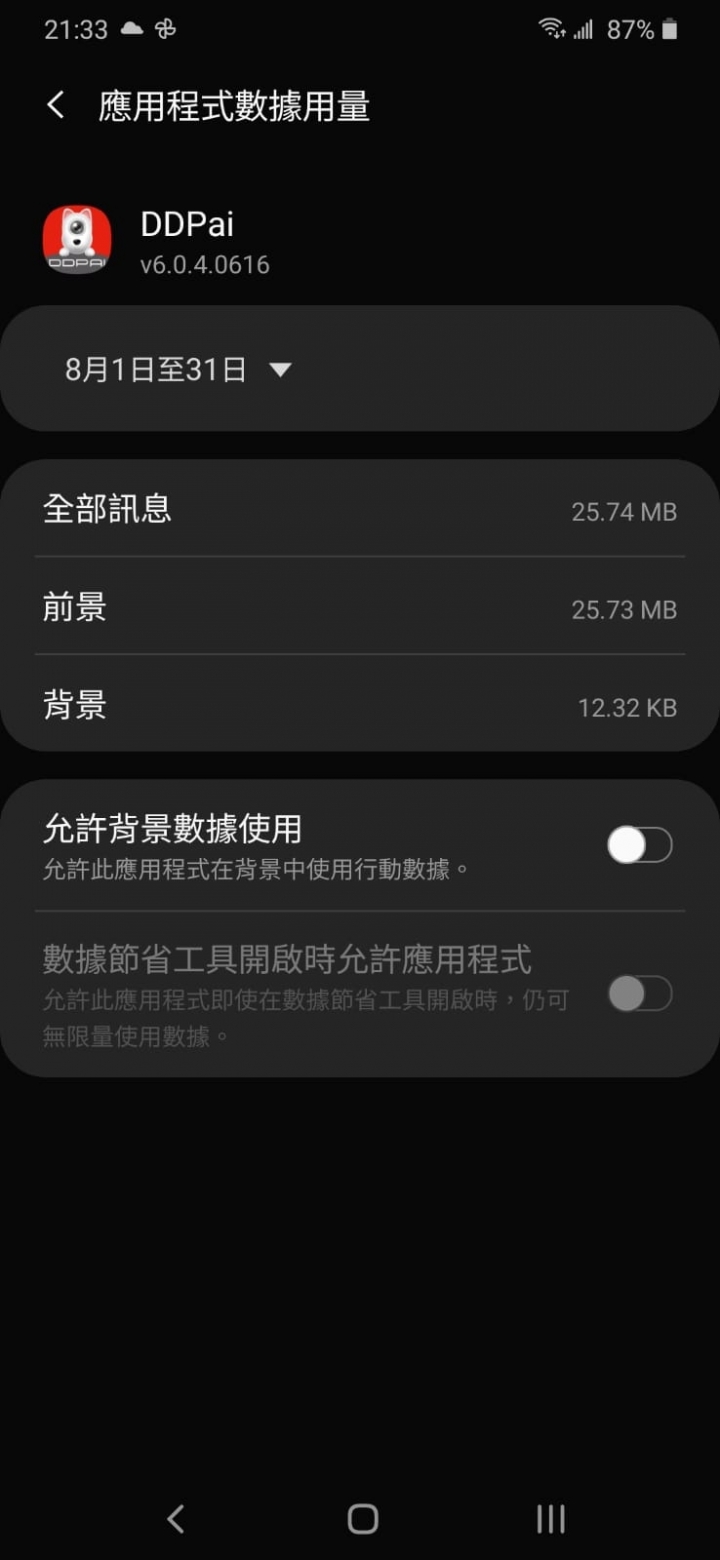Viewport: 720px width, 1560px height.
Task: Open the 8月1日至31日 date range dropdown
Action: pos(178,370)
